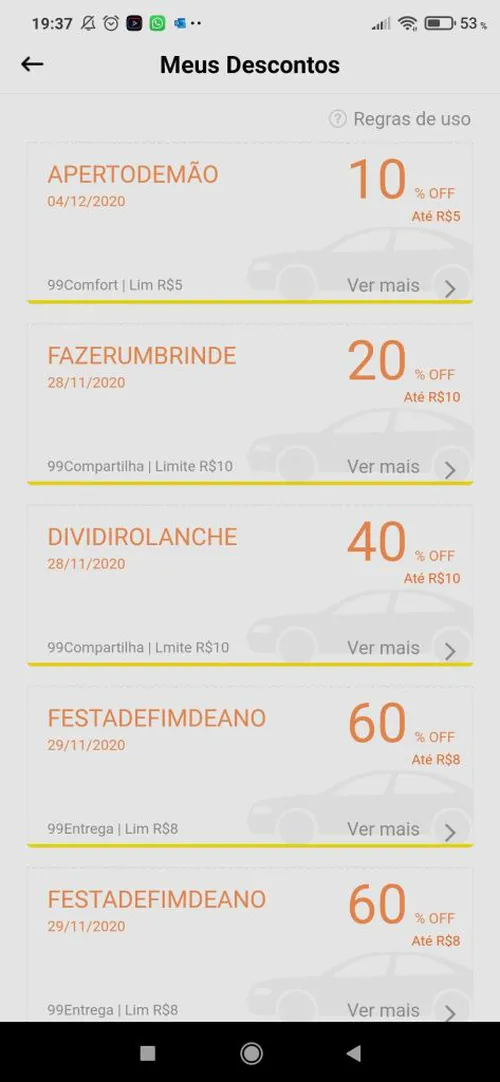Open the APERTODEMÃO discount card
500x1082 pixels.
tap(250, 223)
